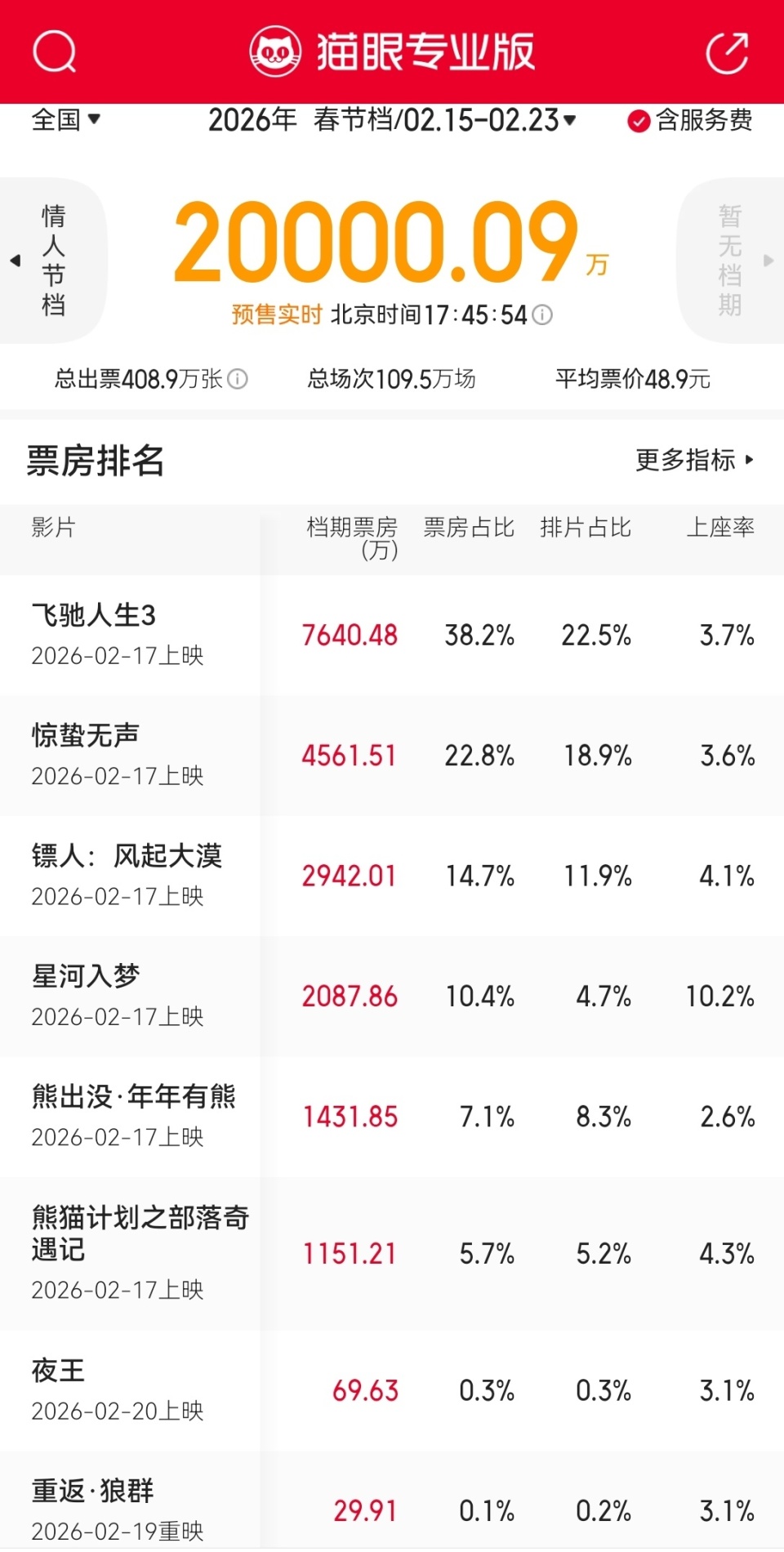Viewport: 784px width, 1552px height.
Task: Open the 全国 region dropdown
Action: point(65,119)
